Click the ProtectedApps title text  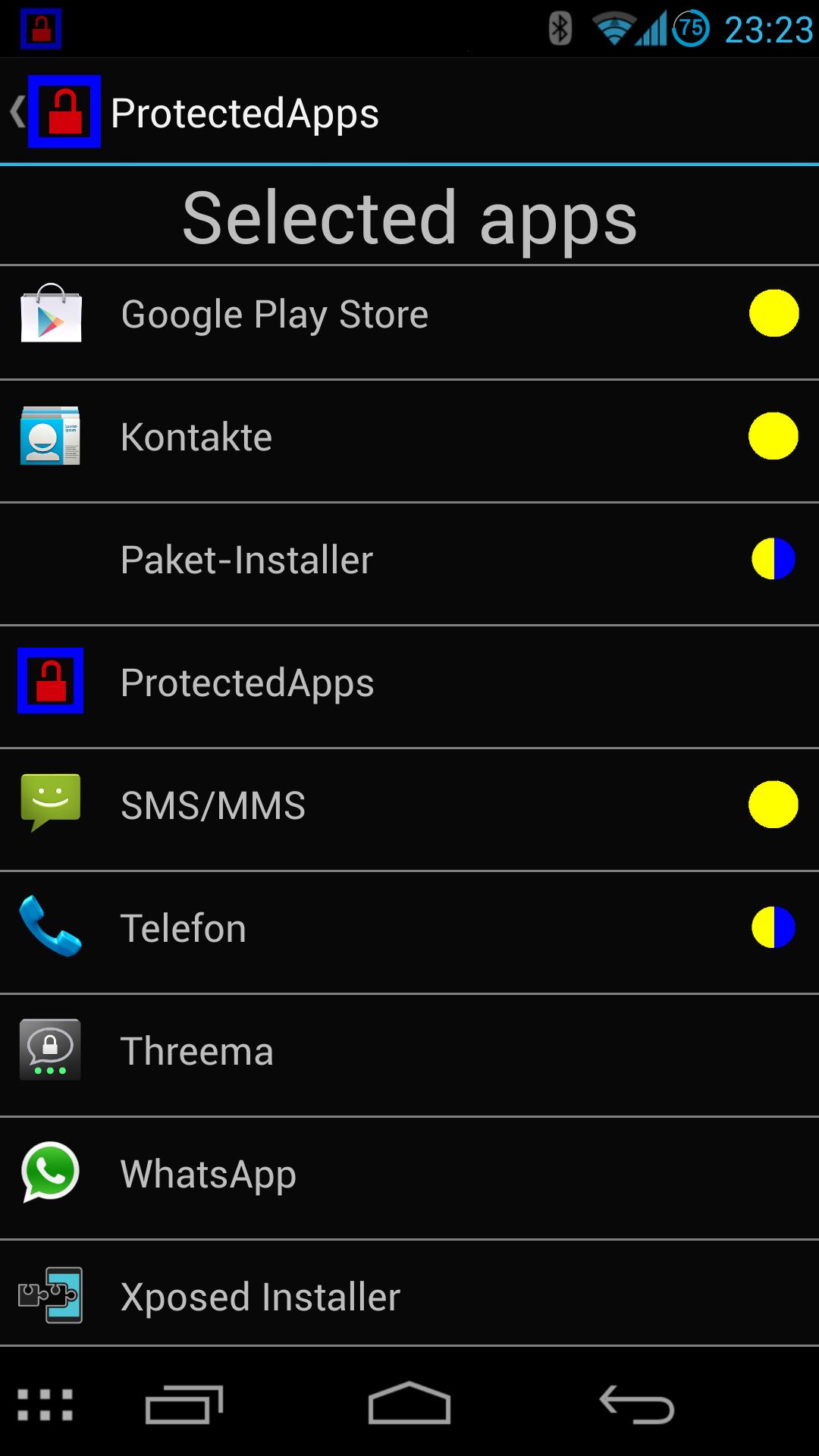pos(244,112)
